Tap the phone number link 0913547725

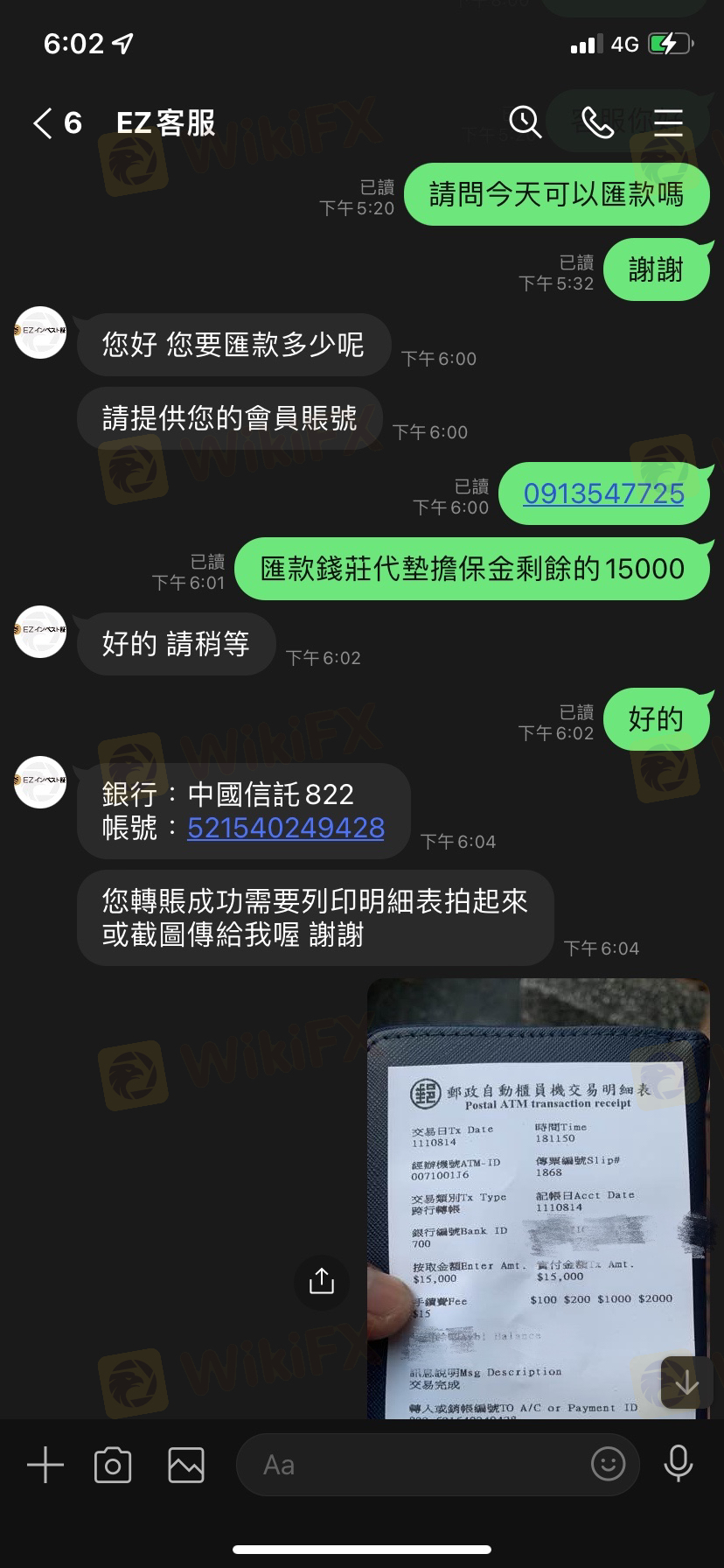(603, 493)
